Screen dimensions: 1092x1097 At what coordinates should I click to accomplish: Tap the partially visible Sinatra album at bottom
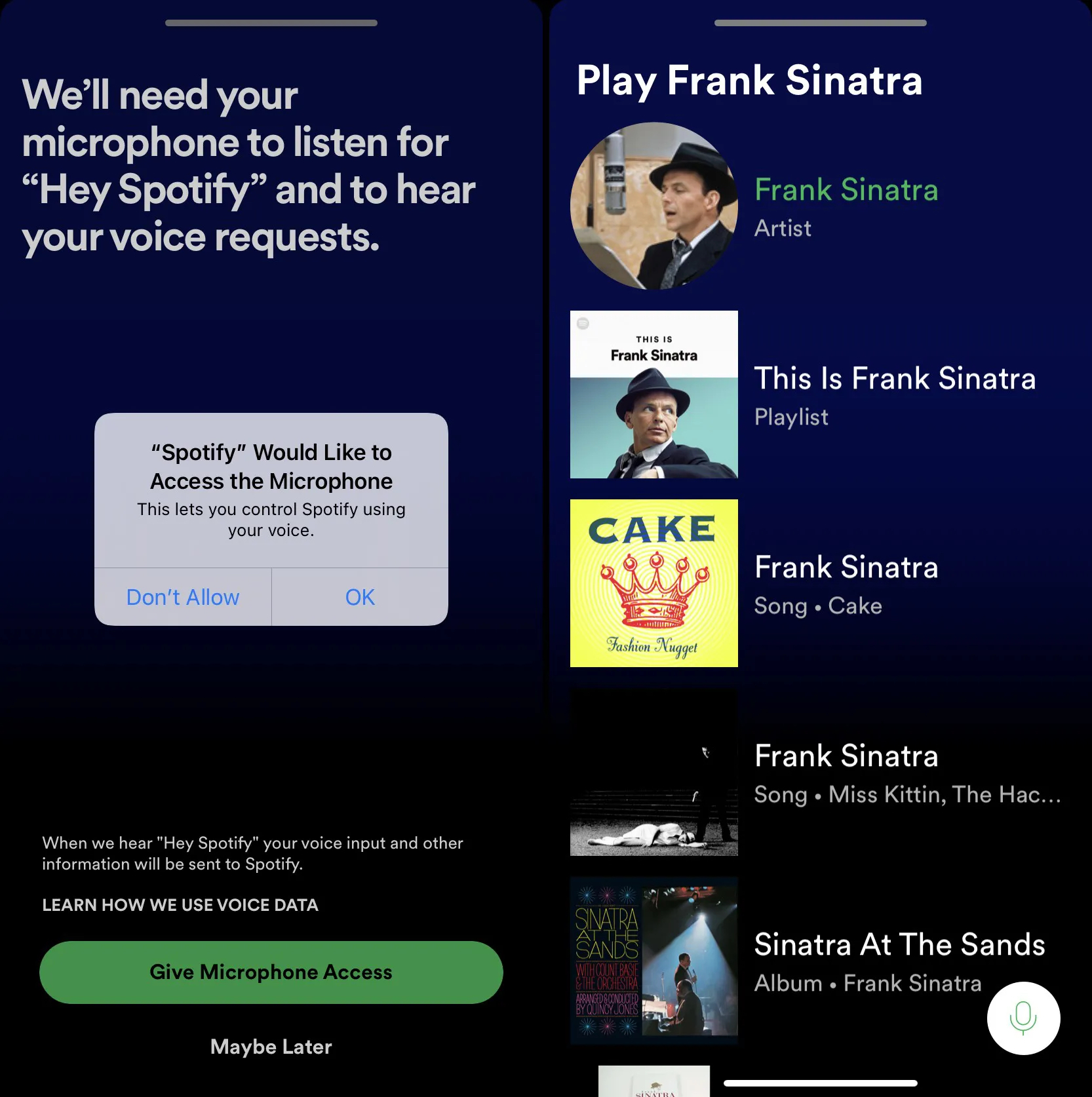[653, 1085]
